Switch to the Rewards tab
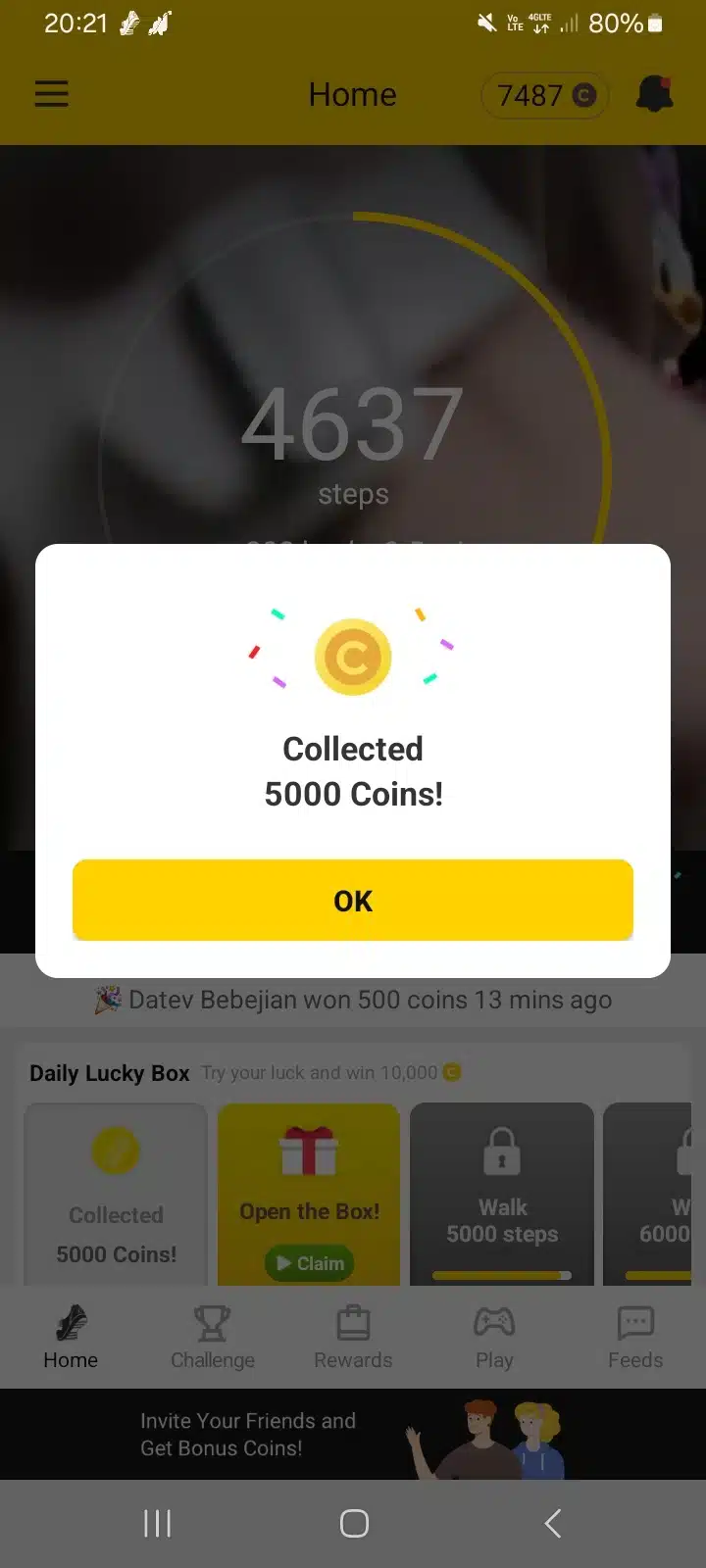This screenshot has width=706, height=1568. pos(353,1337)
